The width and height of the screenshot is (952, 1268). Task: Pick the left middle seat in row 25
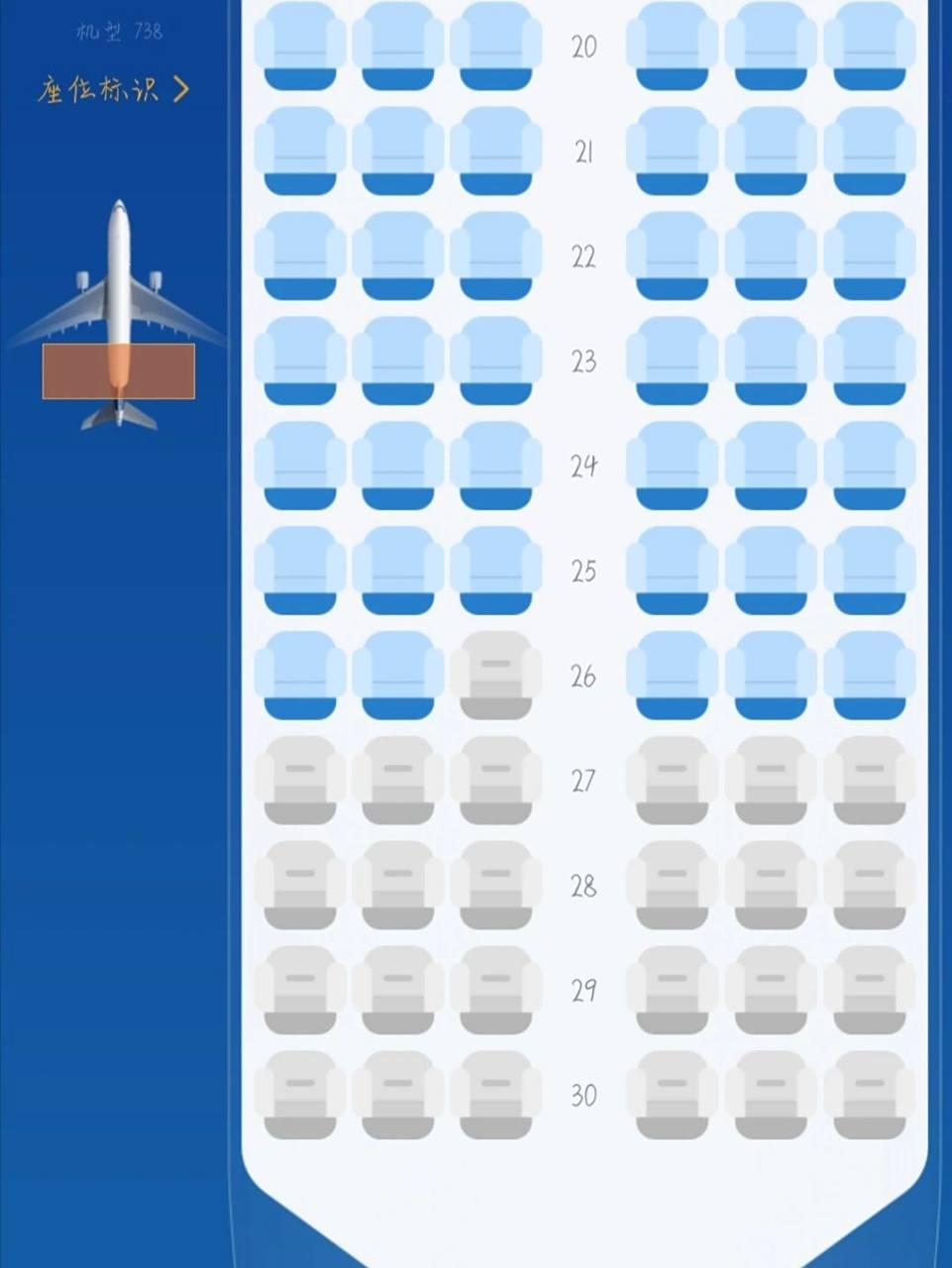coord(397,572)
